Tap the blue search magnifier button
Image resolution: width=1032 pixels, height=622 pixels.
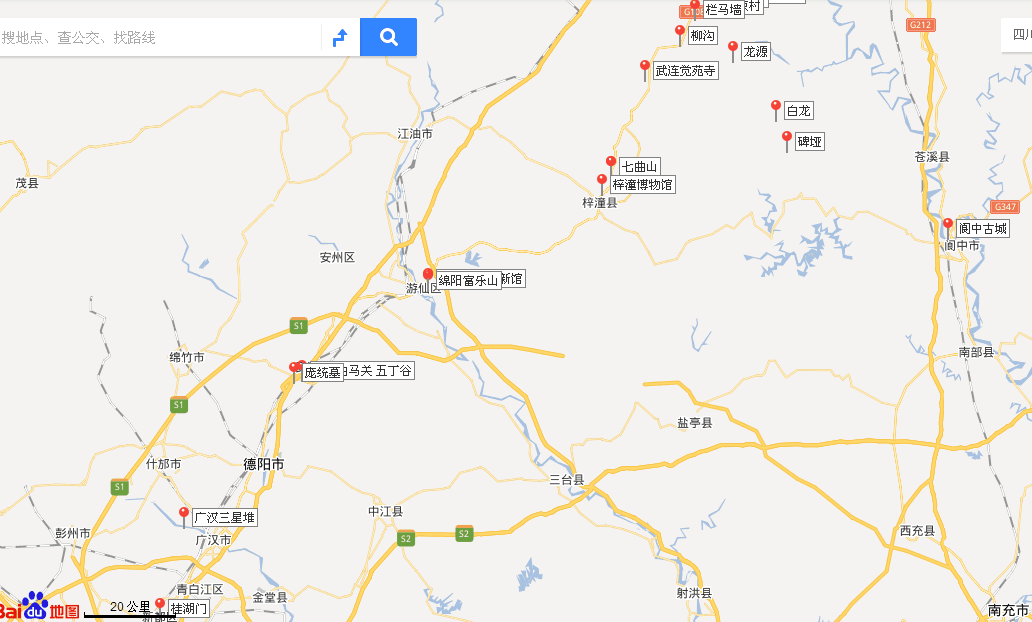388,38
